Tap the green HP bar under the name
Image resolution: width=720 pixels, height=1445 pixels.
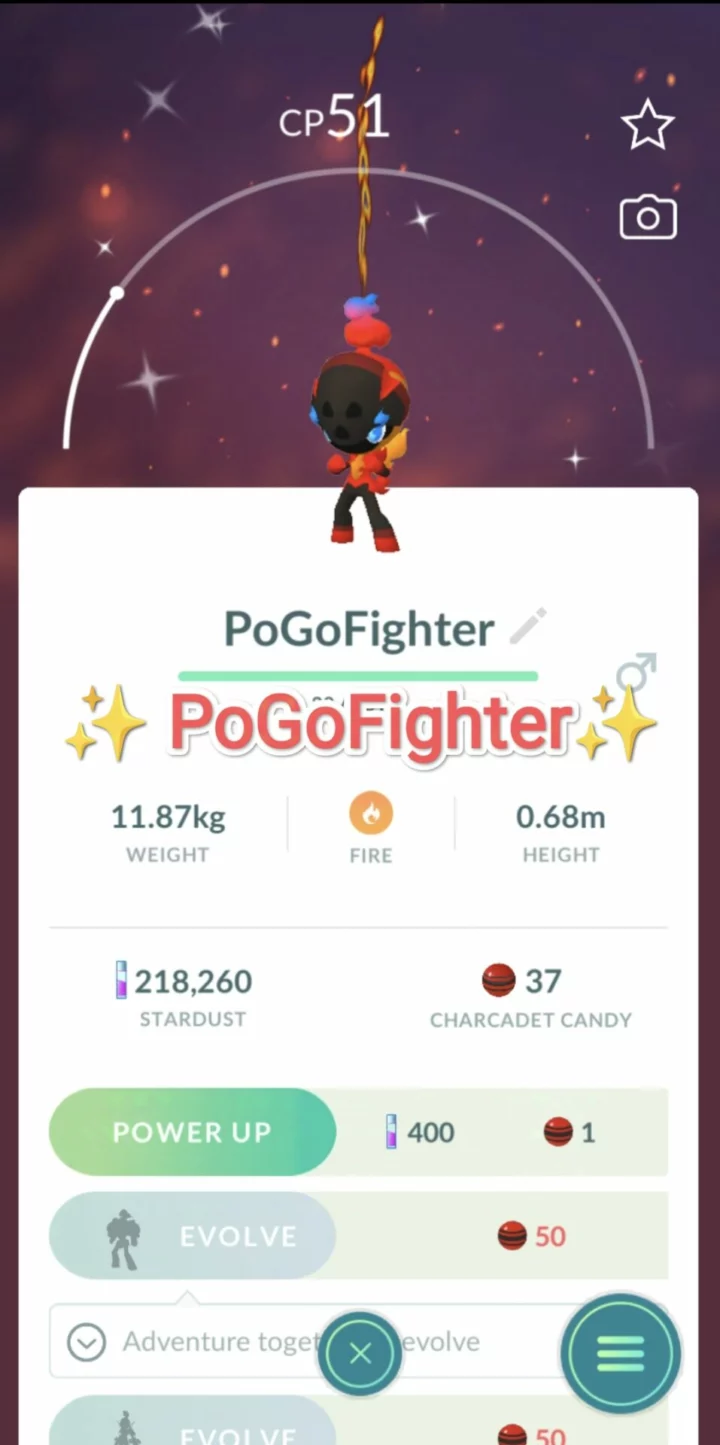click(x=358, y=676)
